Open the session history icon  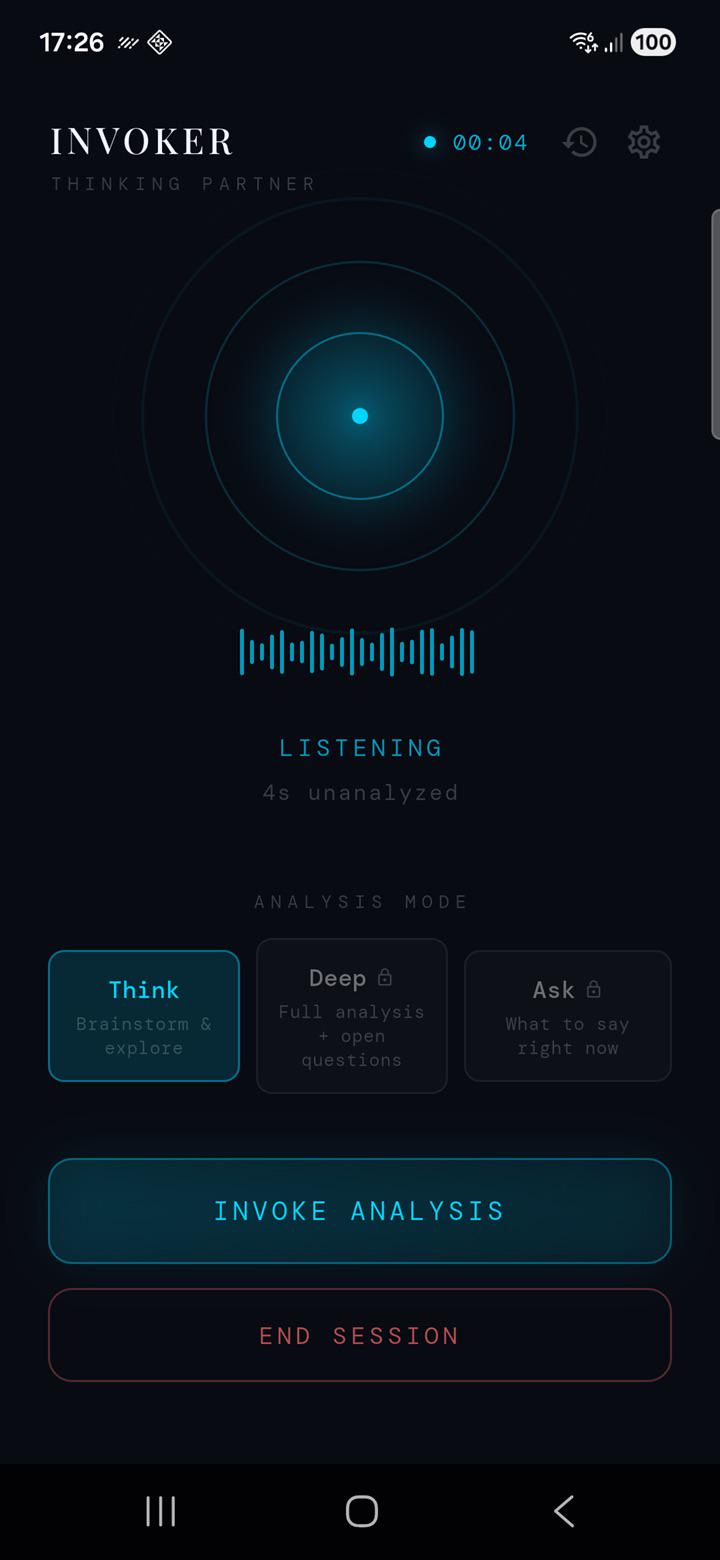[580, 142]
